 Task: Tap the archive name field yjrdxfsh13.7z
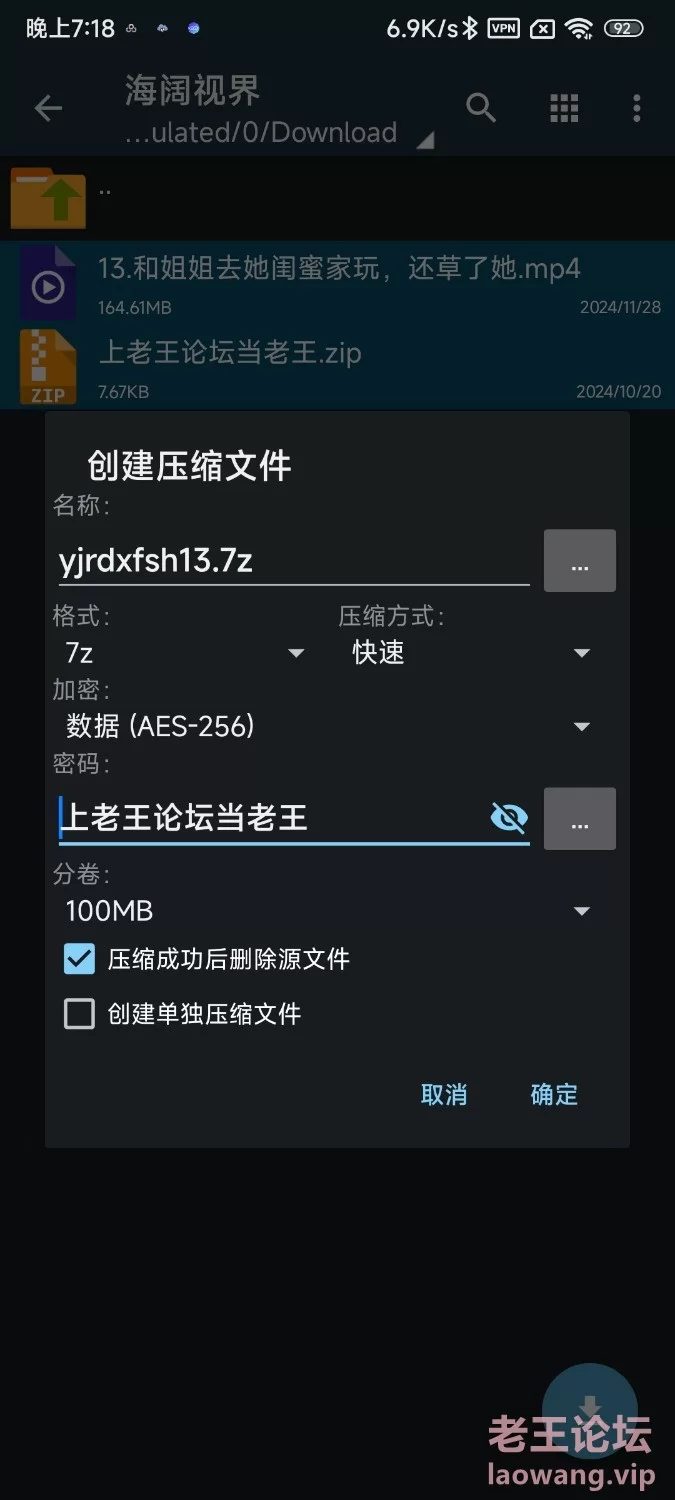(294, 560)
